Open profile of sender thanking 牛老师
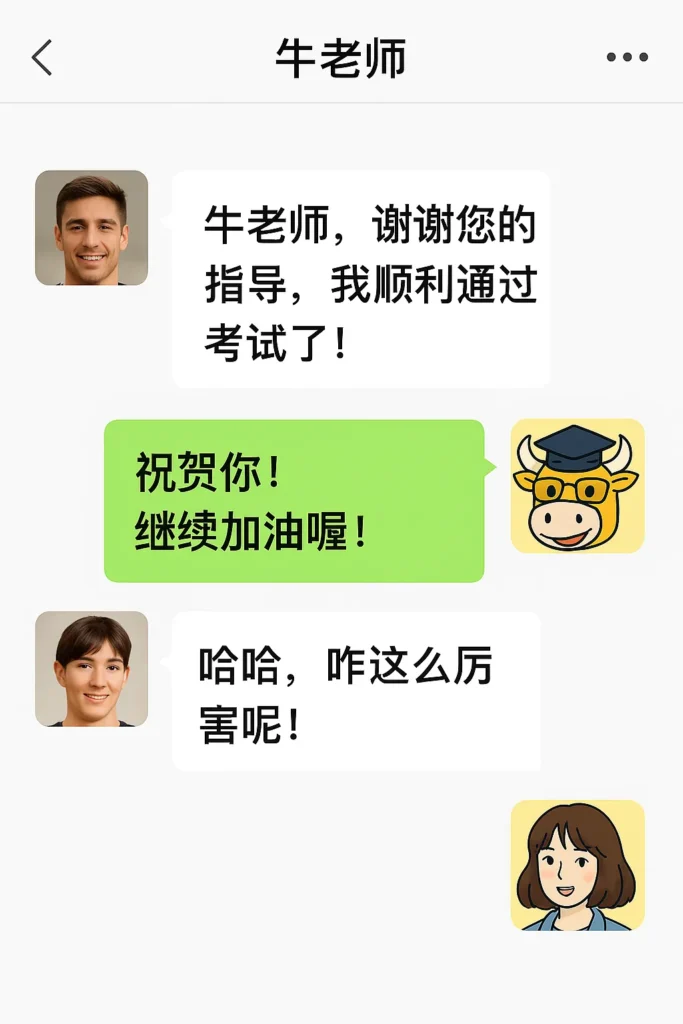 tap(91, 228)
